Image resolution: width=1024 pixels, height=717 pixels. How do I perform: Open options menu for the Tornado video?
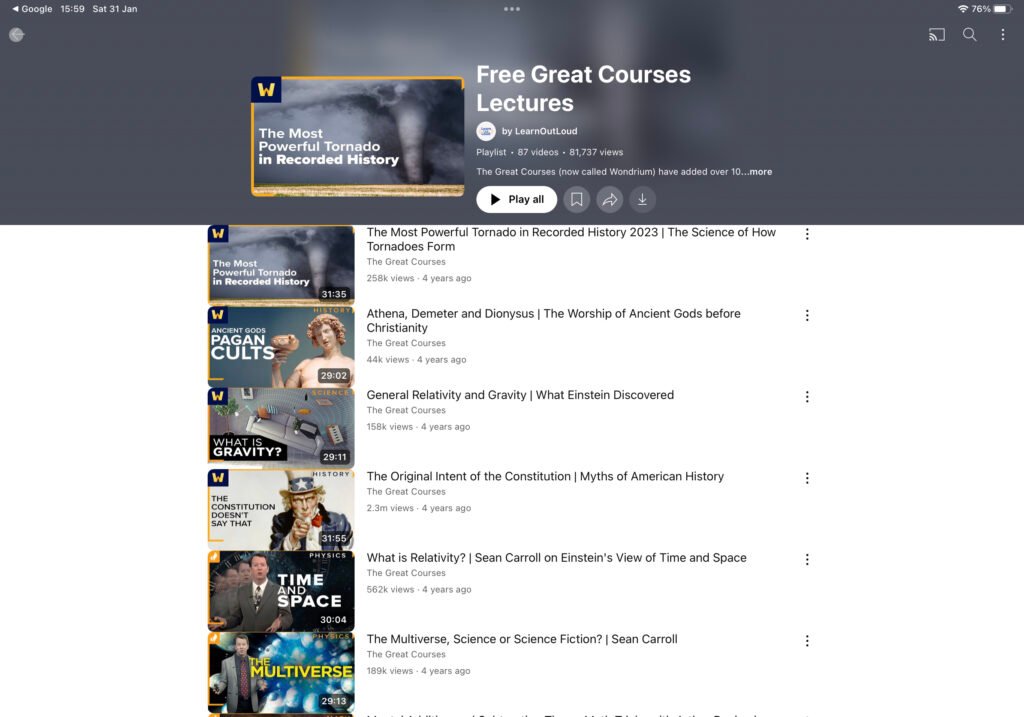coord(807,234)
